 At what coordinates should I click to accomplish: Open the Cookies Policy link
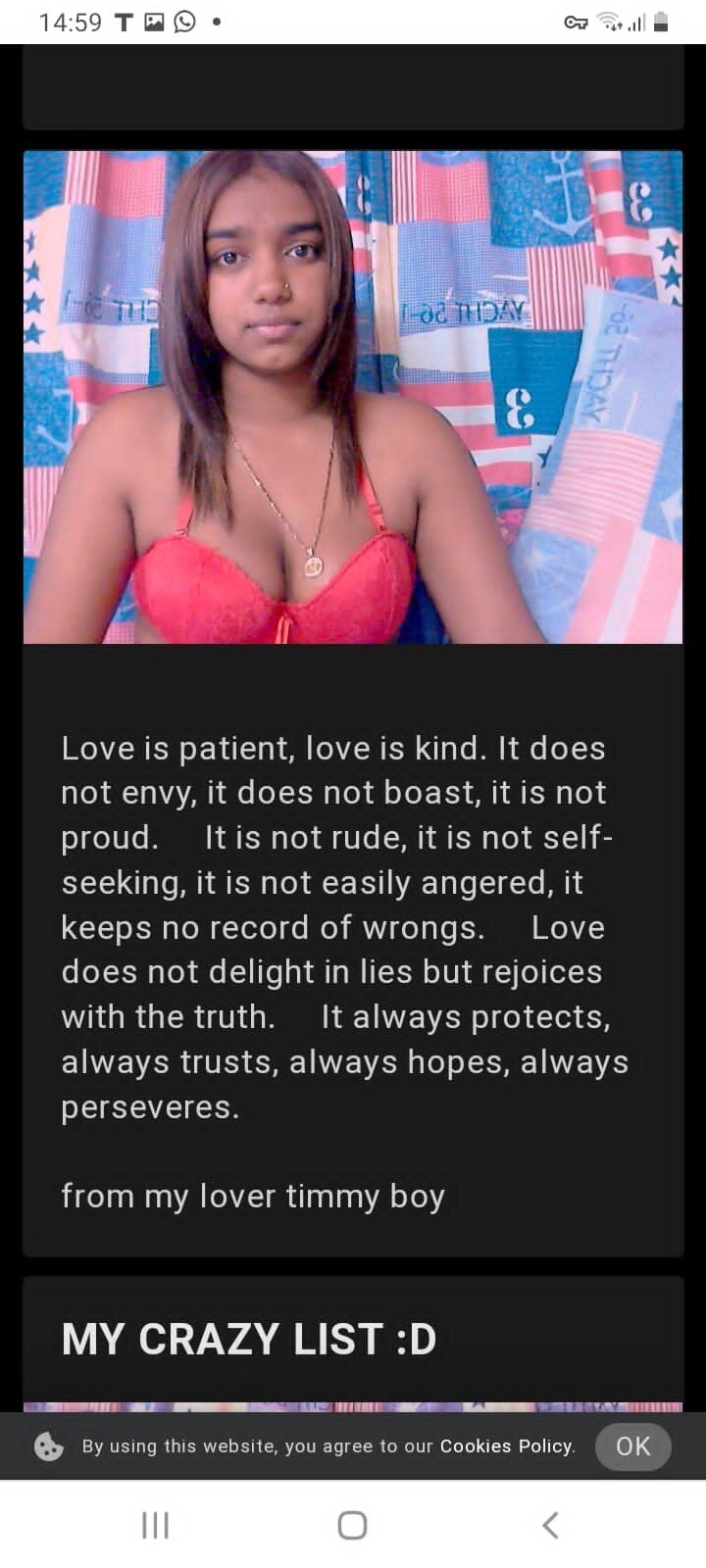[x=506, y=1445]
